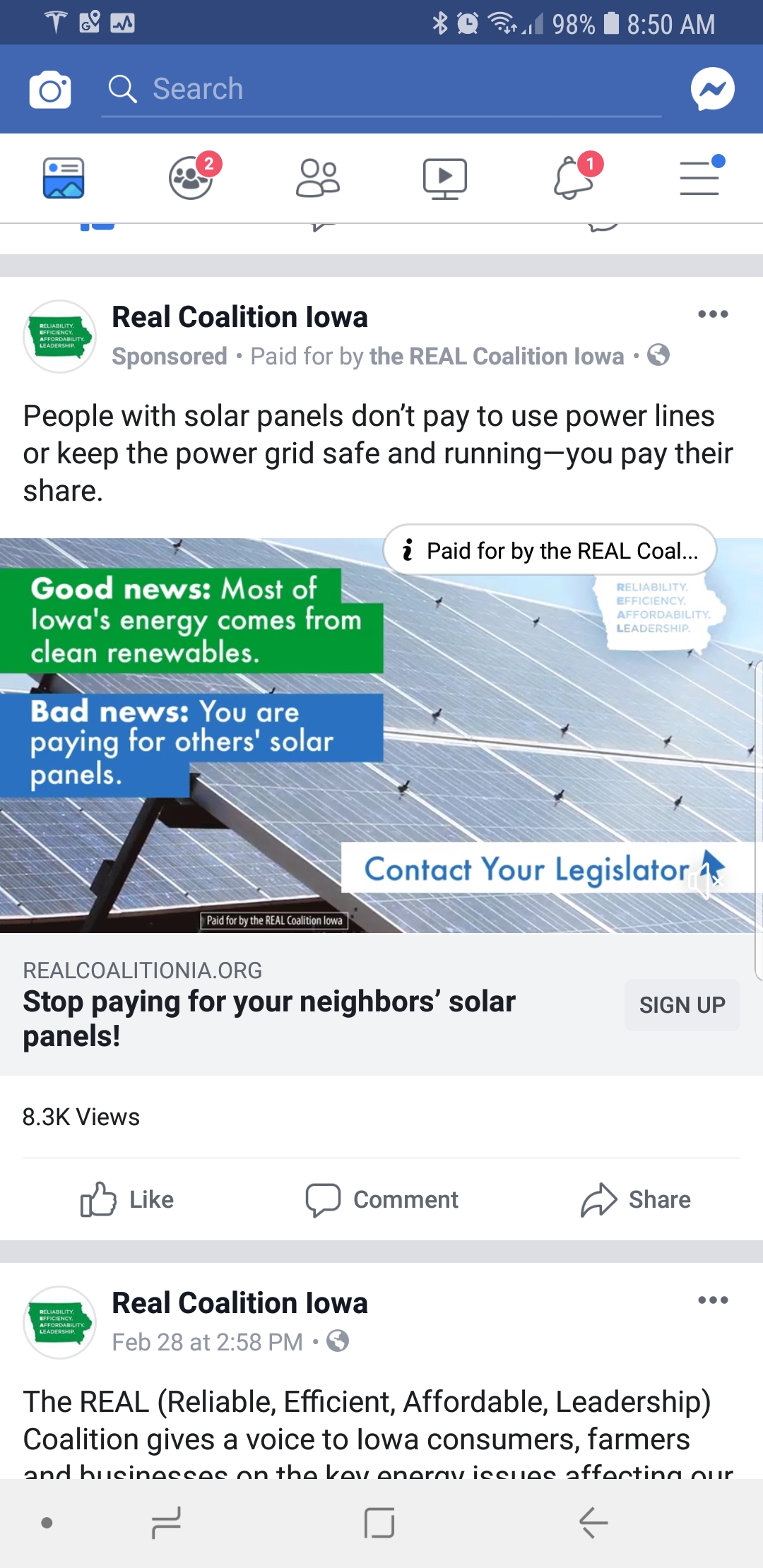Viewport: 763px width, 1568px height.
Task: Tap the SIGN UP button
Action: [x=682, y=1004]
